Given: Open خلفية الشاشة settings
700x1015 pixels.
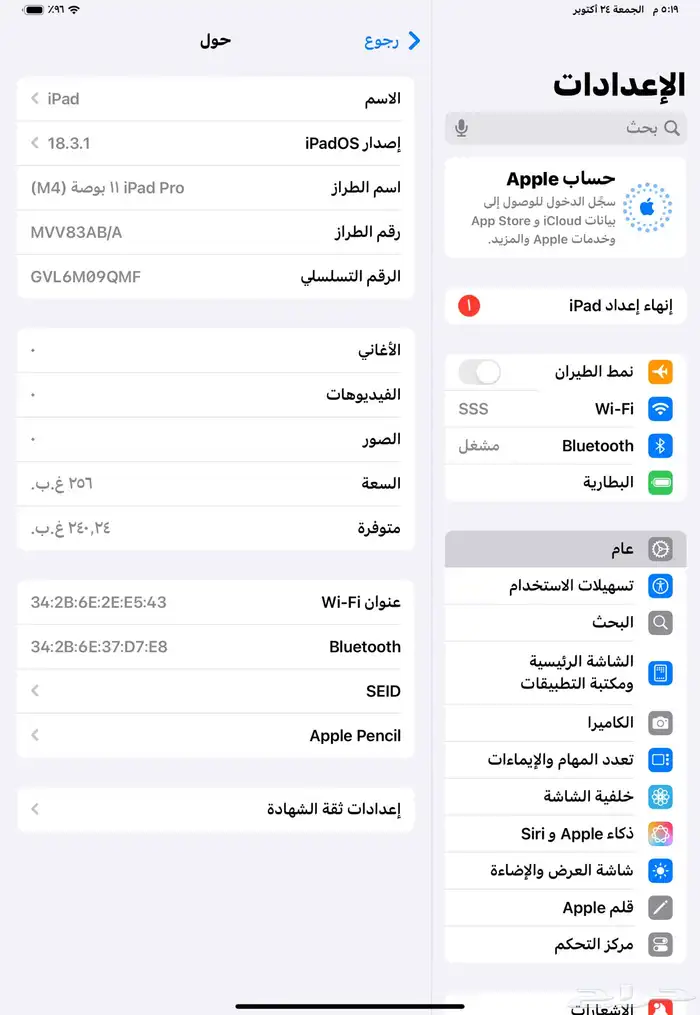Looking at the screenshot, I should click(x=565, y=796).
